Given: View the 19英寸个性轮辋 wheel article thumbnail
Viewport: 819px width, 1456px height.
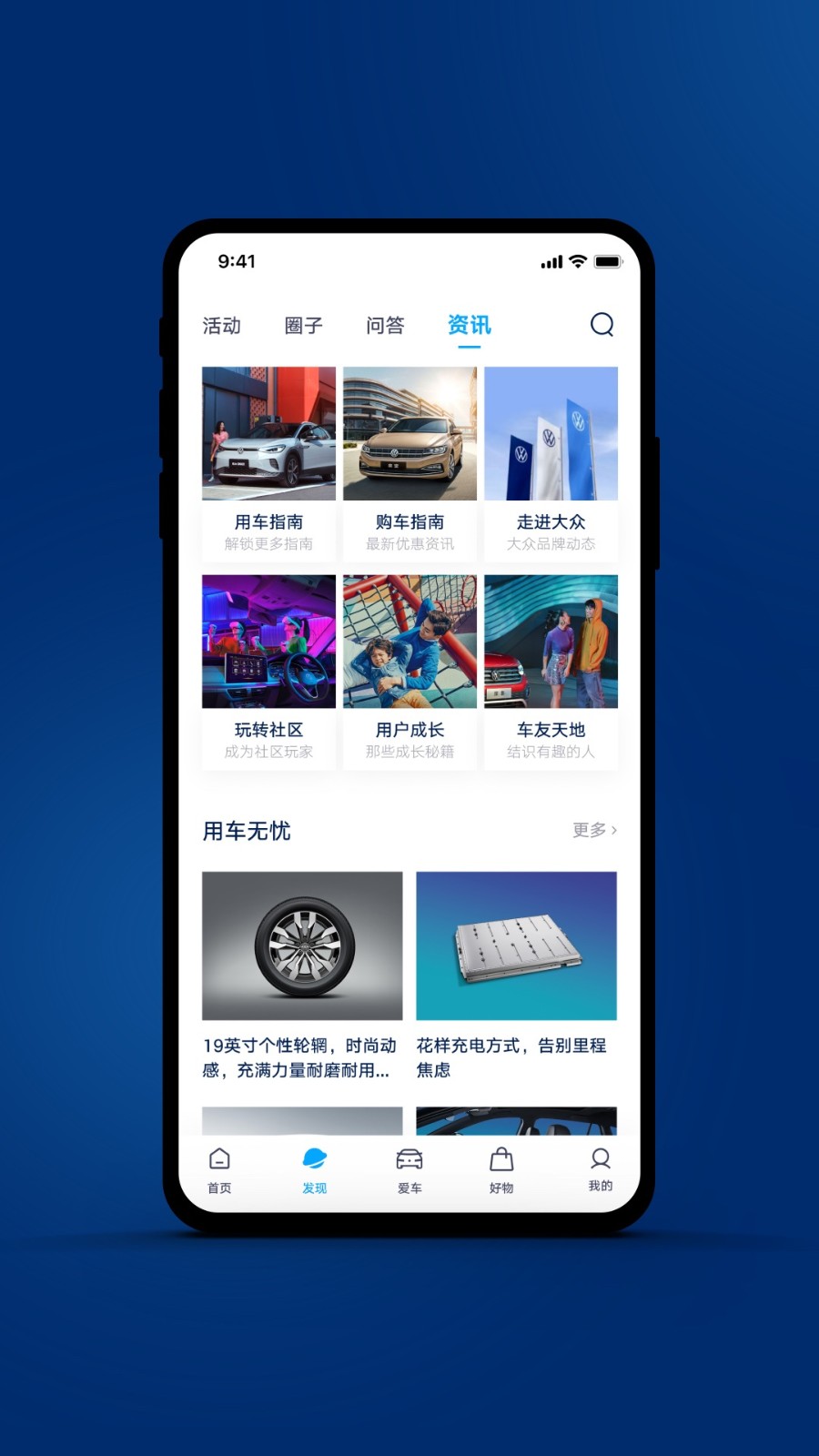Looking at the screenshot, I should point(302,945).
